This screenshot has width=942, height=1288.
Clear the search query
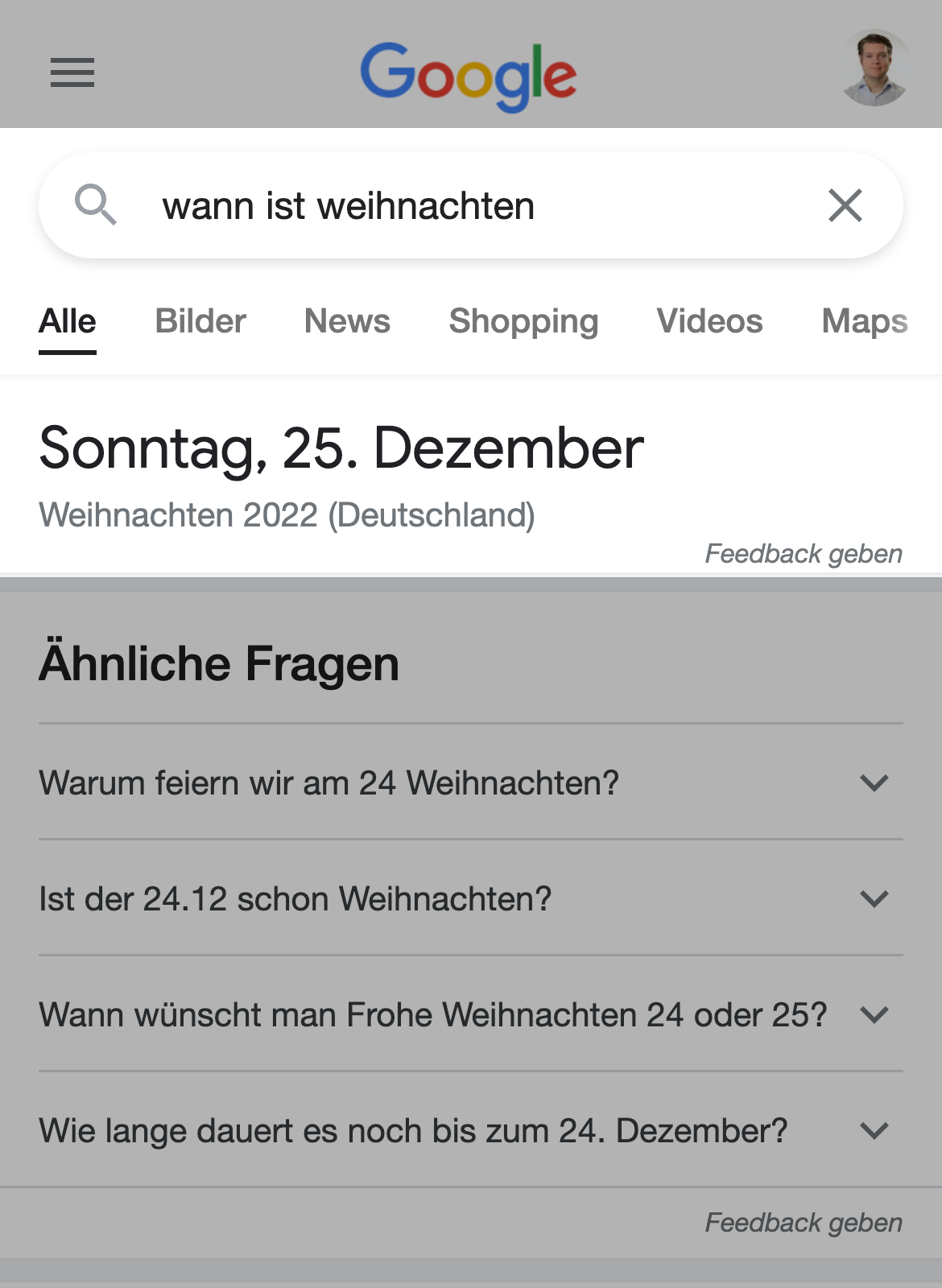click(x=845, y=205)
